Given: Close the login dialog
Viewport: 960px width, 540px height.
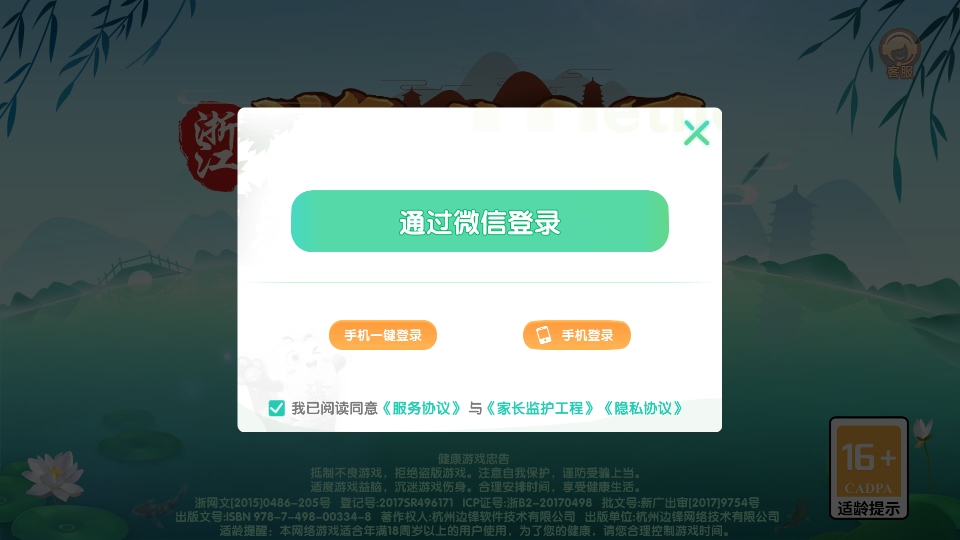Looking at the screenshot, I should [696, 133].
